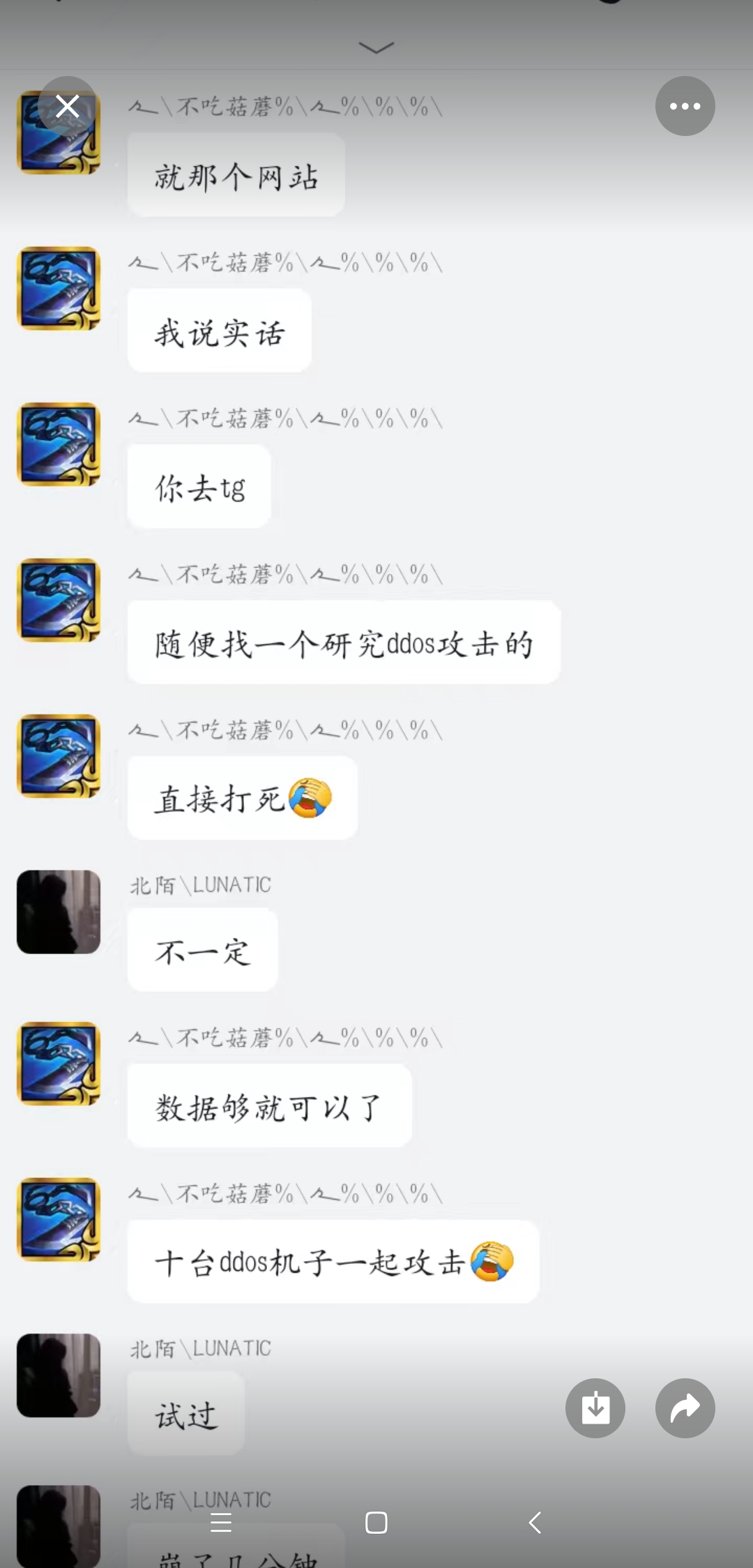The width and height of the screenshot is (753, 1568).
Task: Tap the 我说实话 chat bubble
Action: [219, 331]
